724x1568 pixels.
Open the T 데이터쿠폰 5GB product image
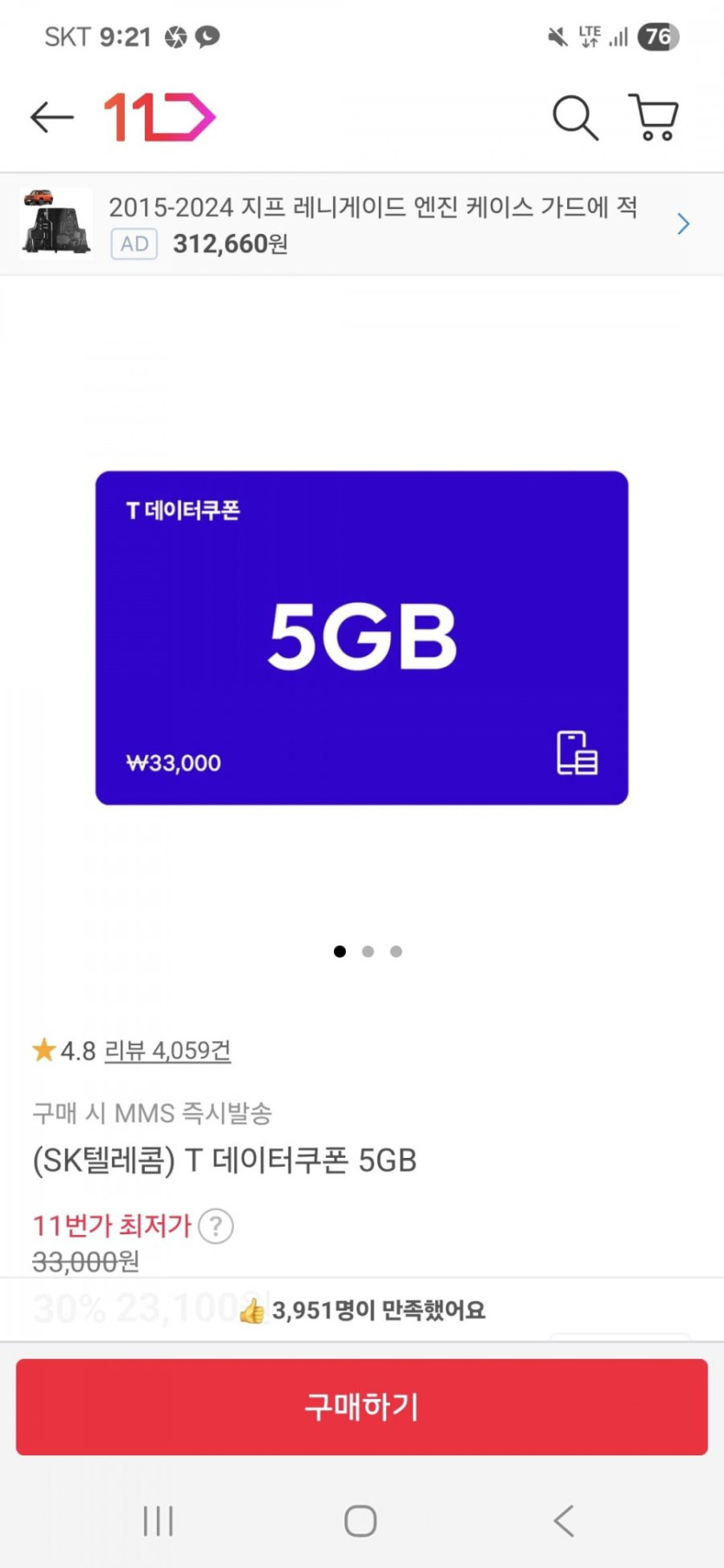362,638
